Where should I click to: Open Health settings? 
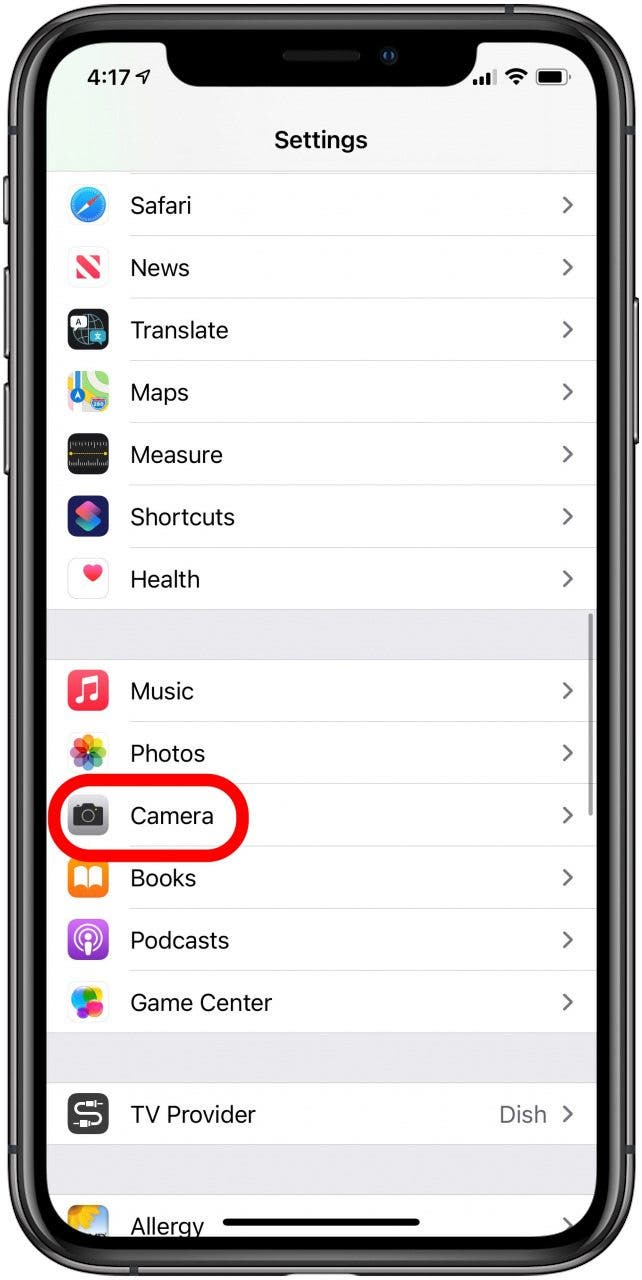320,579
